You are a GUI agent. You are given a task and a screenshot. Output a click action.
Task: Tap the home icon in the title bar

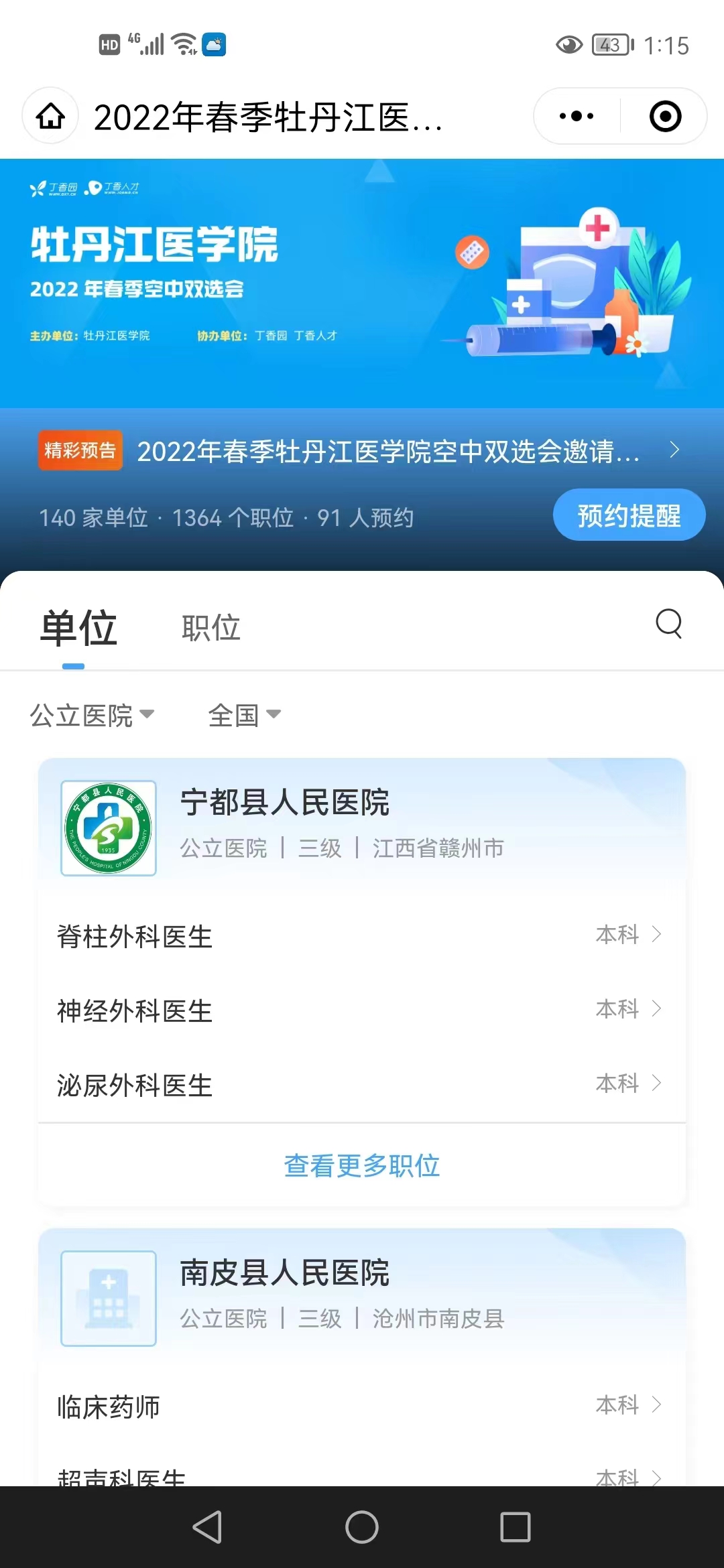pos(50,117)
